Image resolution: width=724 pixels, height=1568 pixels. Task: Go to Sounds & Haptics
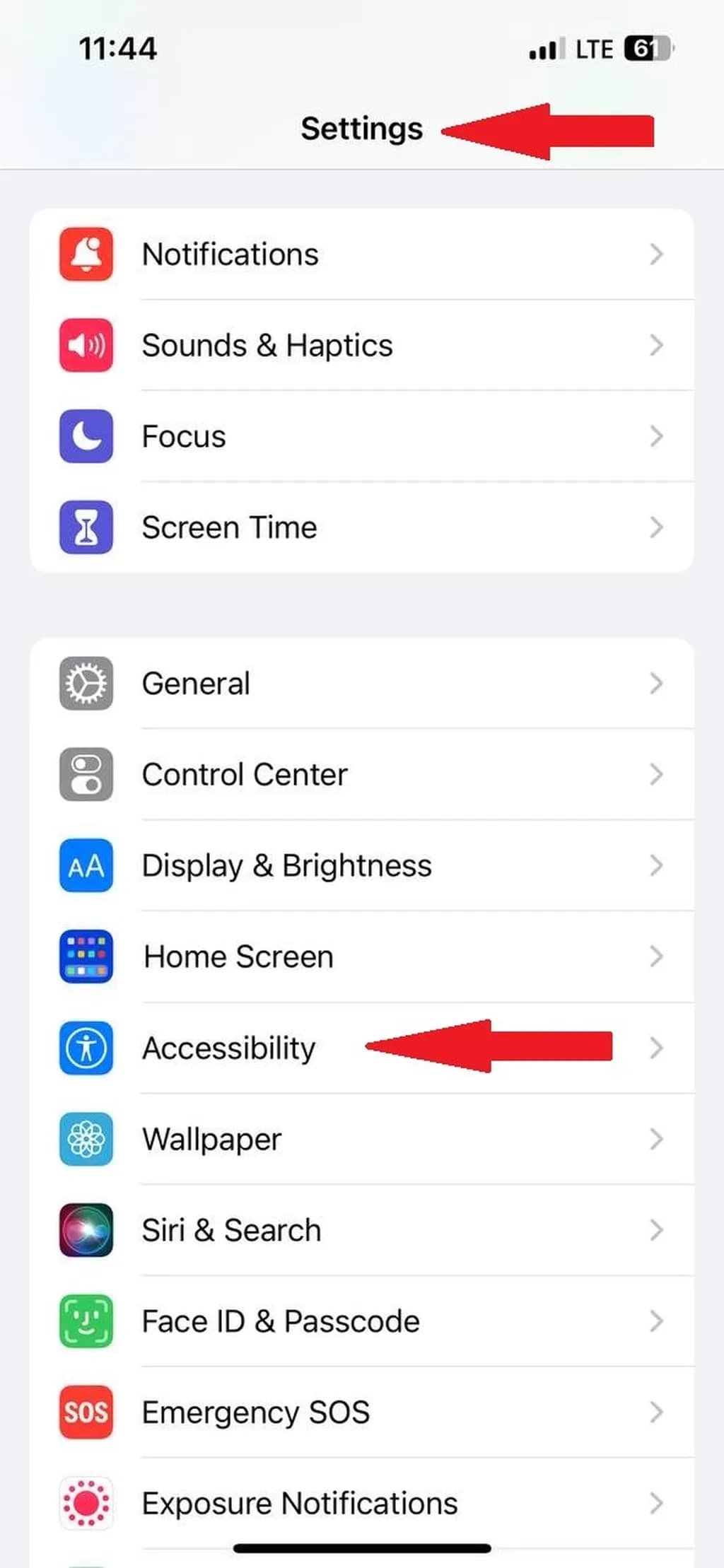[267, 346]
